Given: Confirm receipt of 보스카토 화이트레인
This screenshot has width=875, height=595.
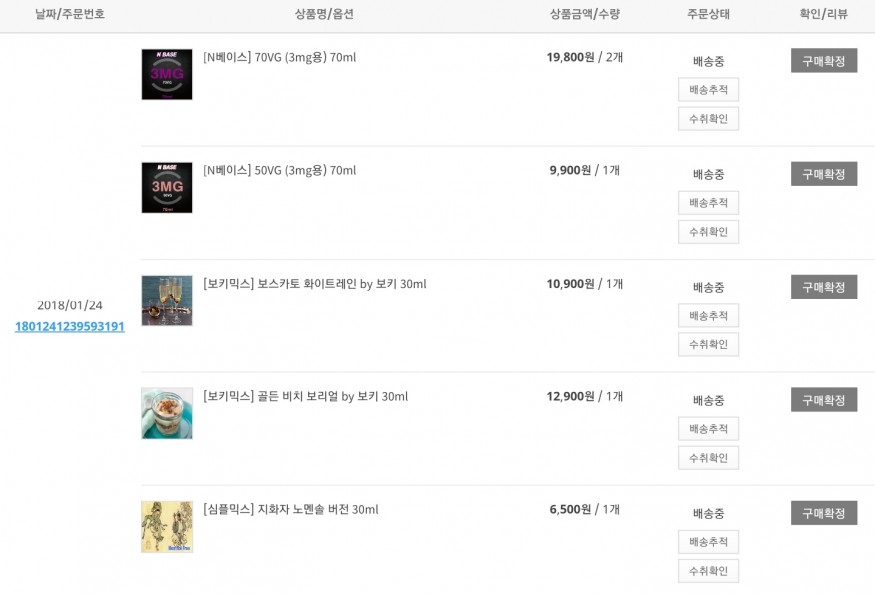Looking at the screenshot, I should (x=708, y=345).
